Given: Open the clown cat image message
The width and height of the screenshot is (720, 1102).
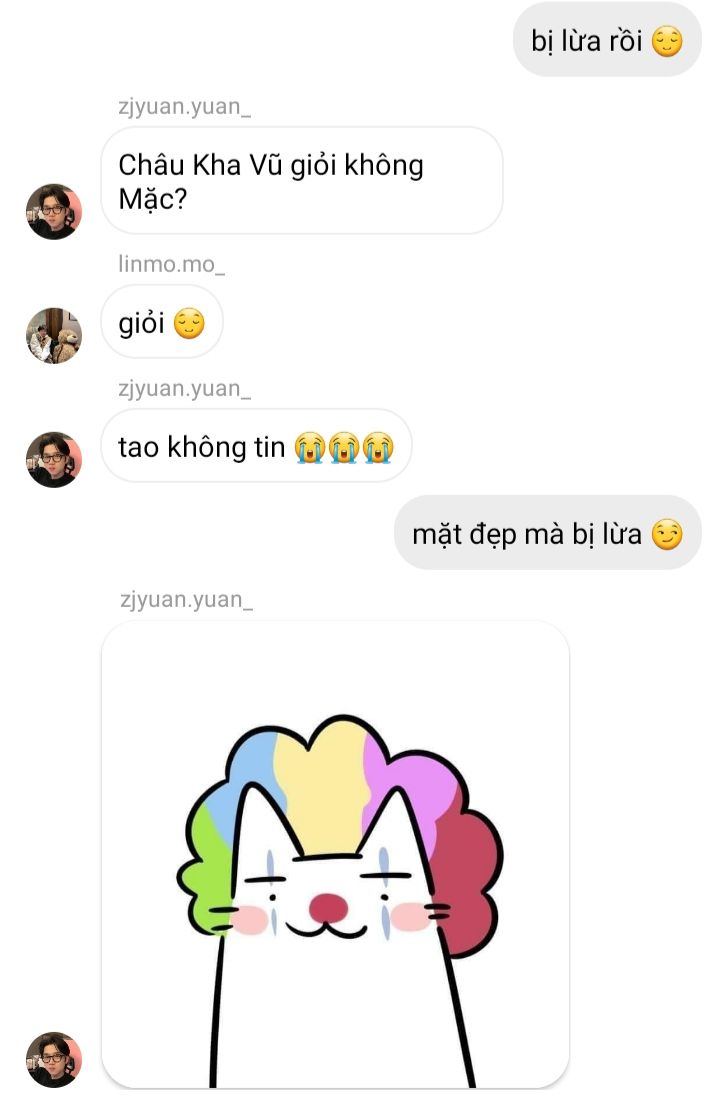Looking at the screenshot, I should (335, 855).
